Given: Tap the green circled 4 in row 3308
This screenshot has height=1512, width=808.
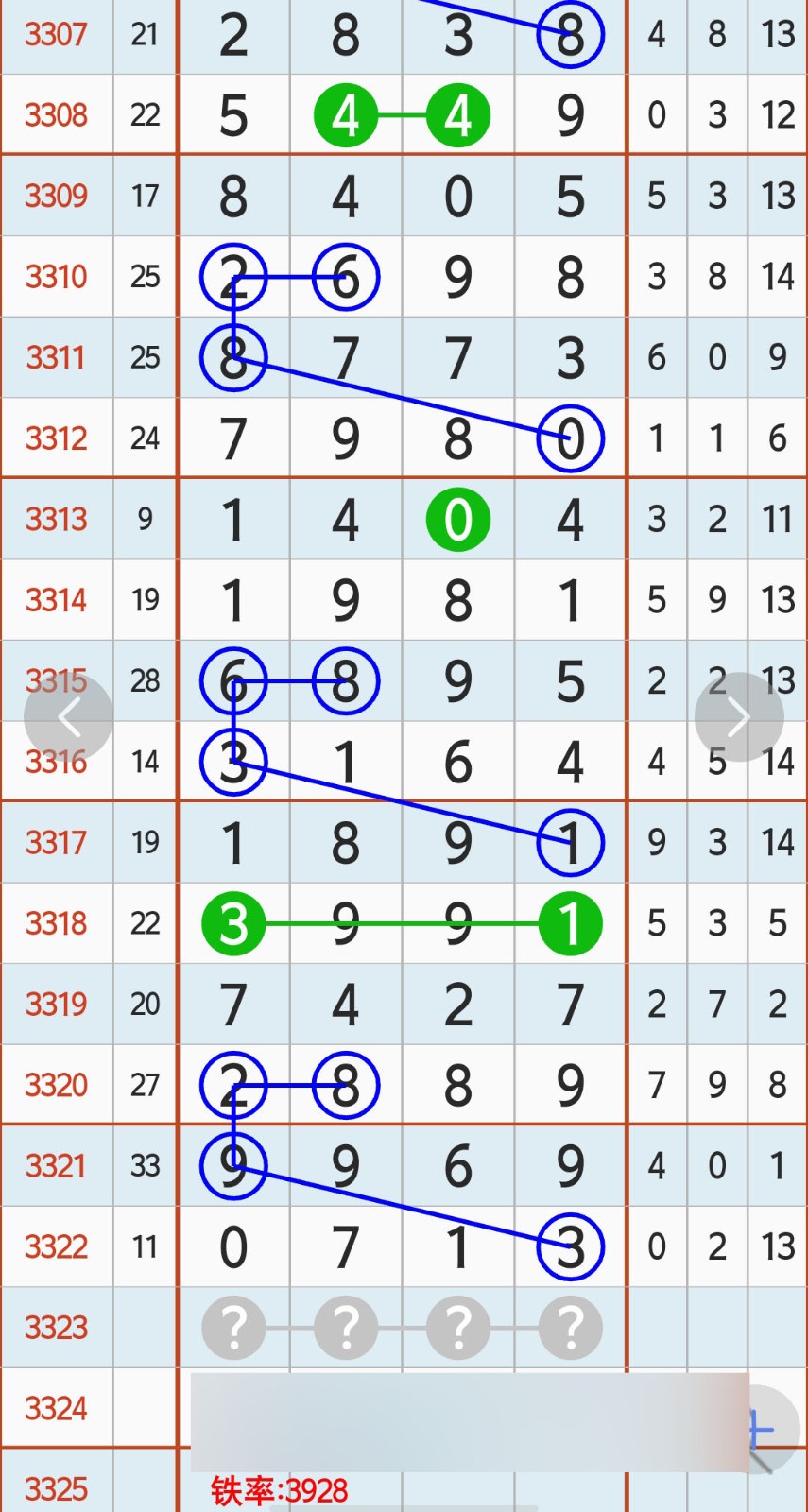Looking at the screenshot, I should click(346, 113).
